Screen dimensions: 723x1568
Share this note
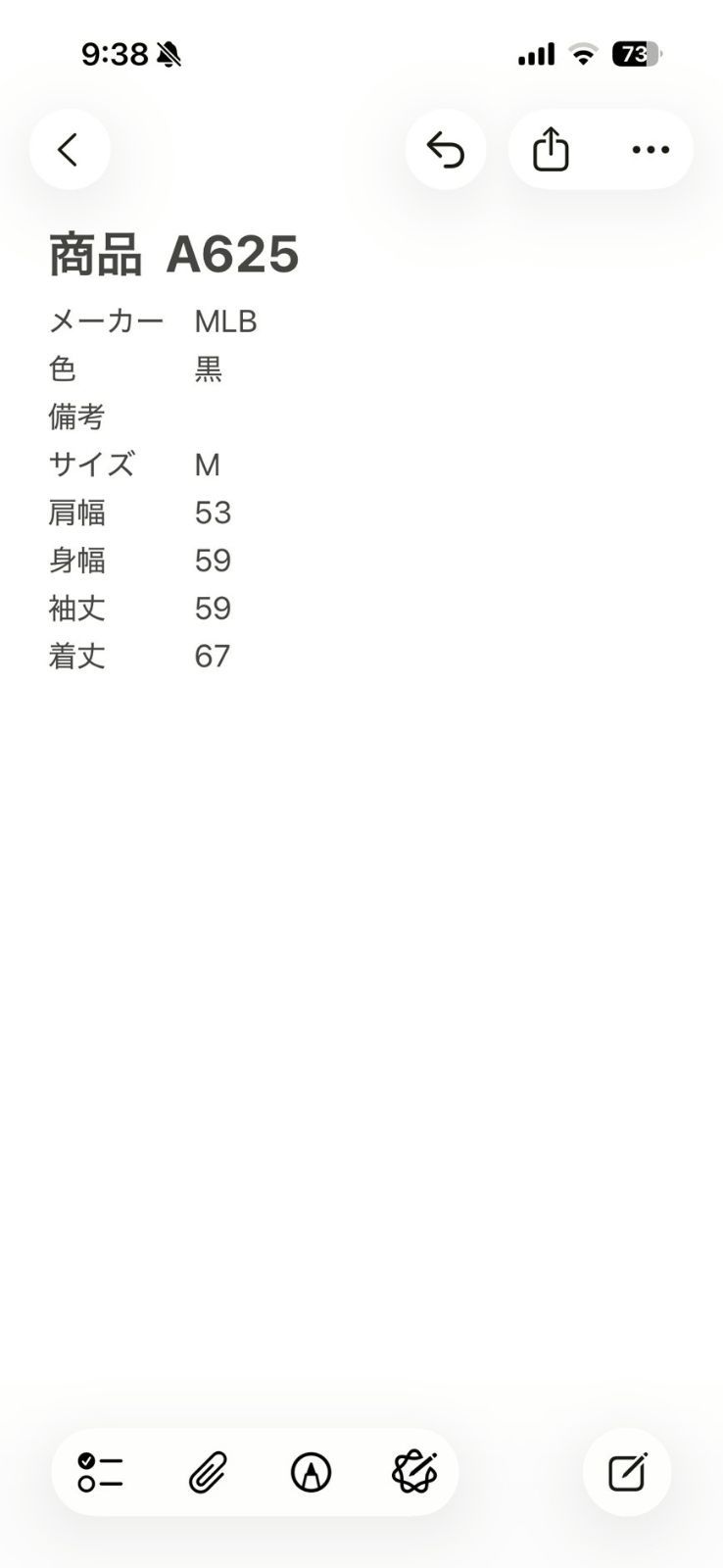[551, 150]
